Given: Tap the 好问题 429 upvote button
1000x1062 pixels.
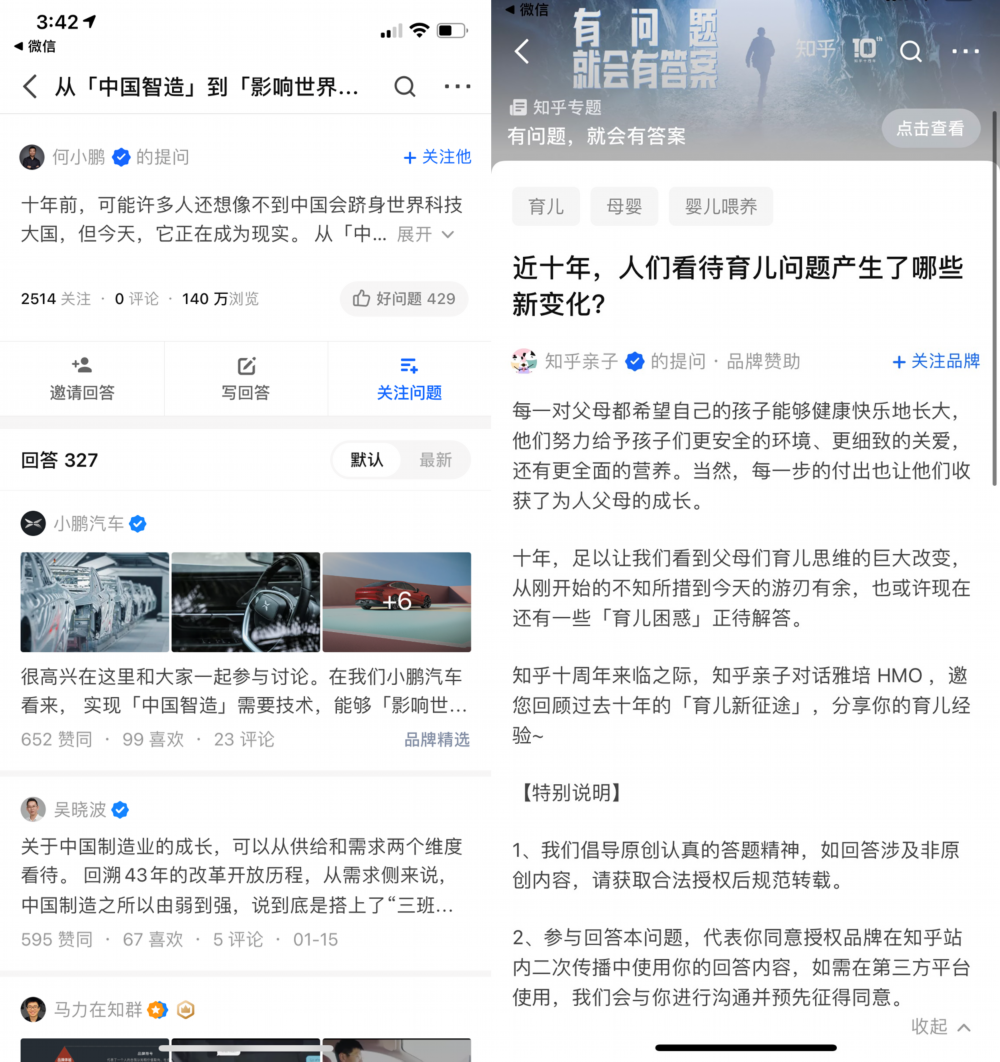Looking at the screenshot, I should pos(403,298).
